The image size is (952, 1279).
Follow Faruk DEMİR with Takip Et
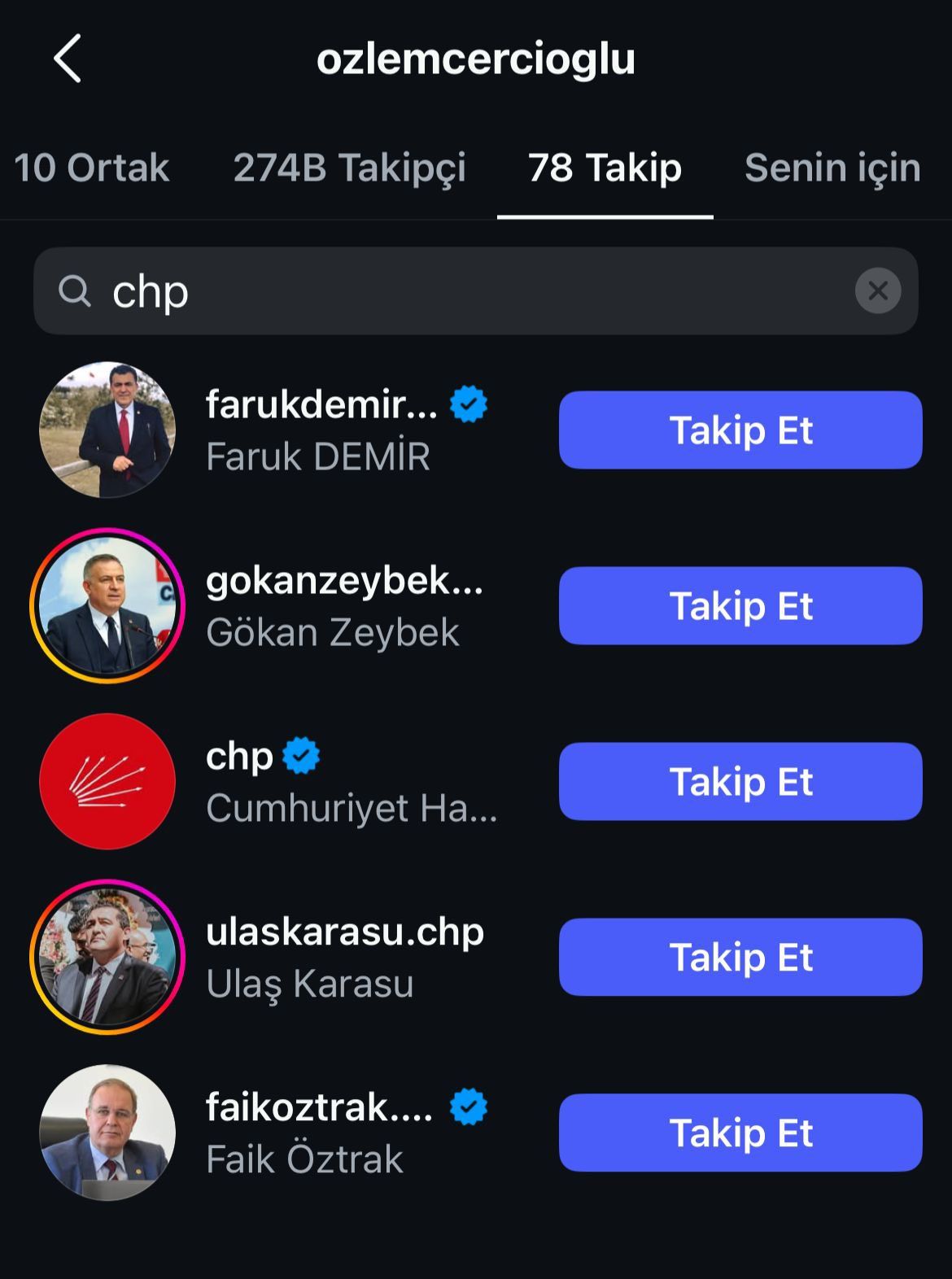click(x=740, y=430)
